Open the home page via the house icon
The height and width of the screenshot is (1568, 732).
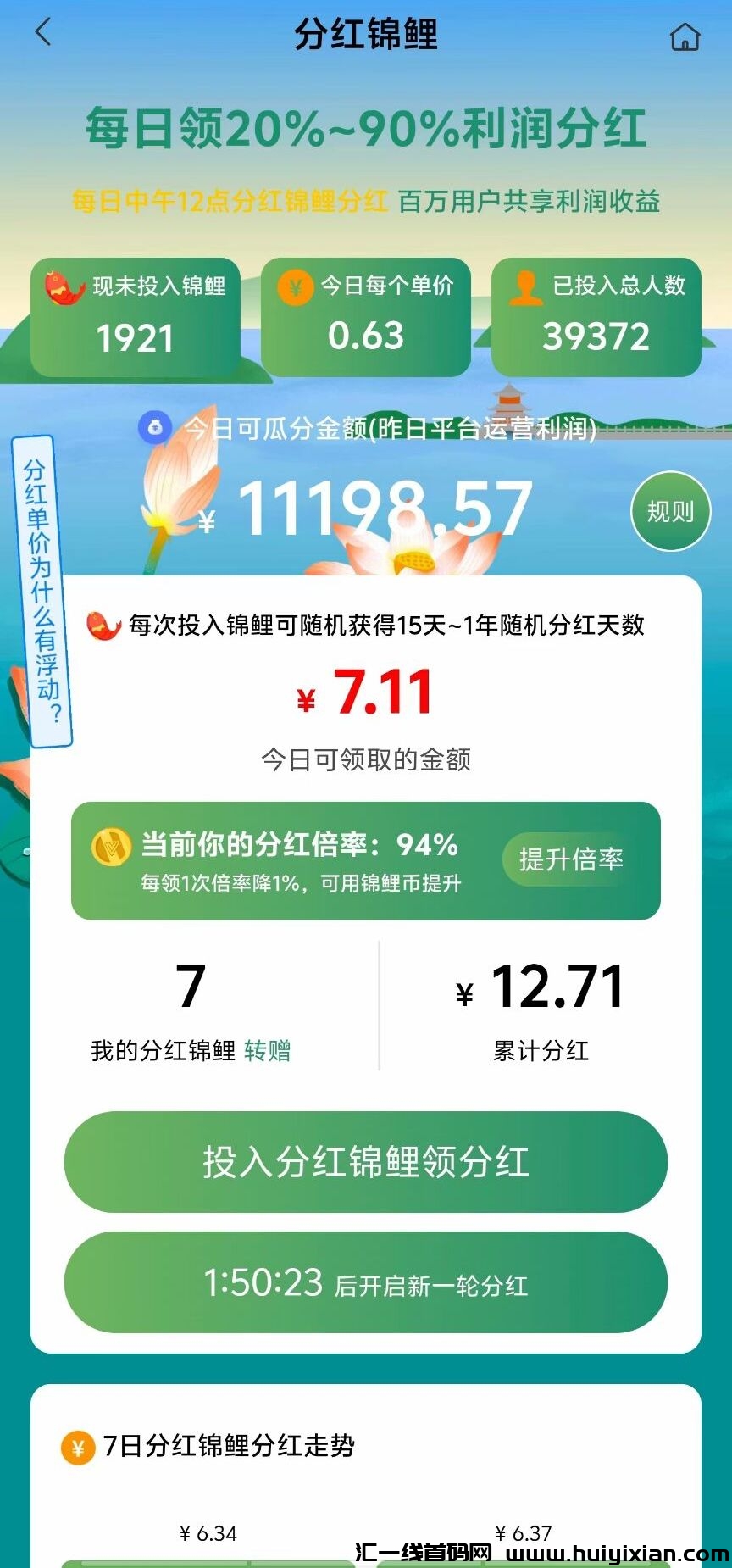pyautogui.click(x=685, y=37)
